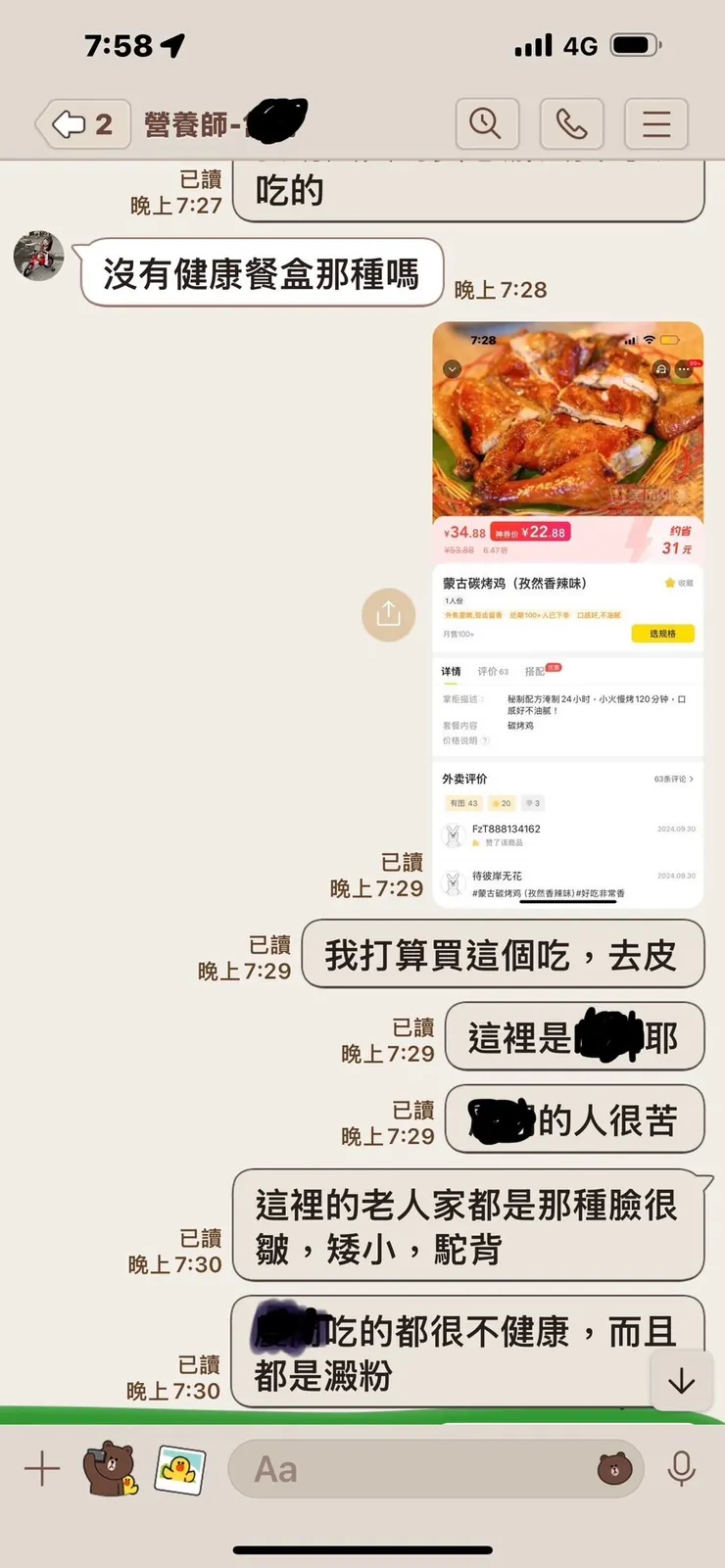This screenshot has width=725, height=1568.
Task: Tap the share icon on the chicken image
Action: pos(389,615)
